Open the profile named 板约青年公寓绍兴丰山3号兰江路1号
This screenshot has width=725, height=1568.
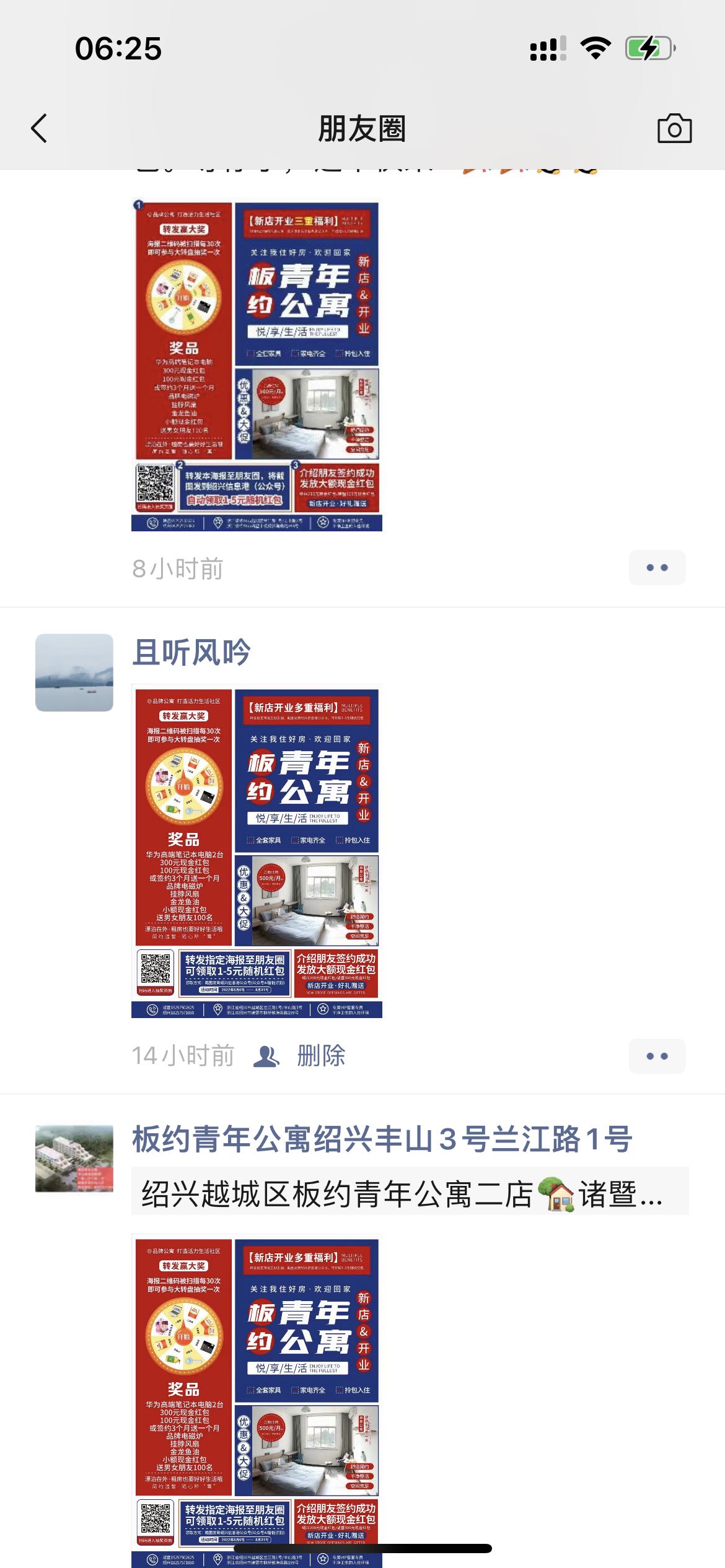[382, 1139]
